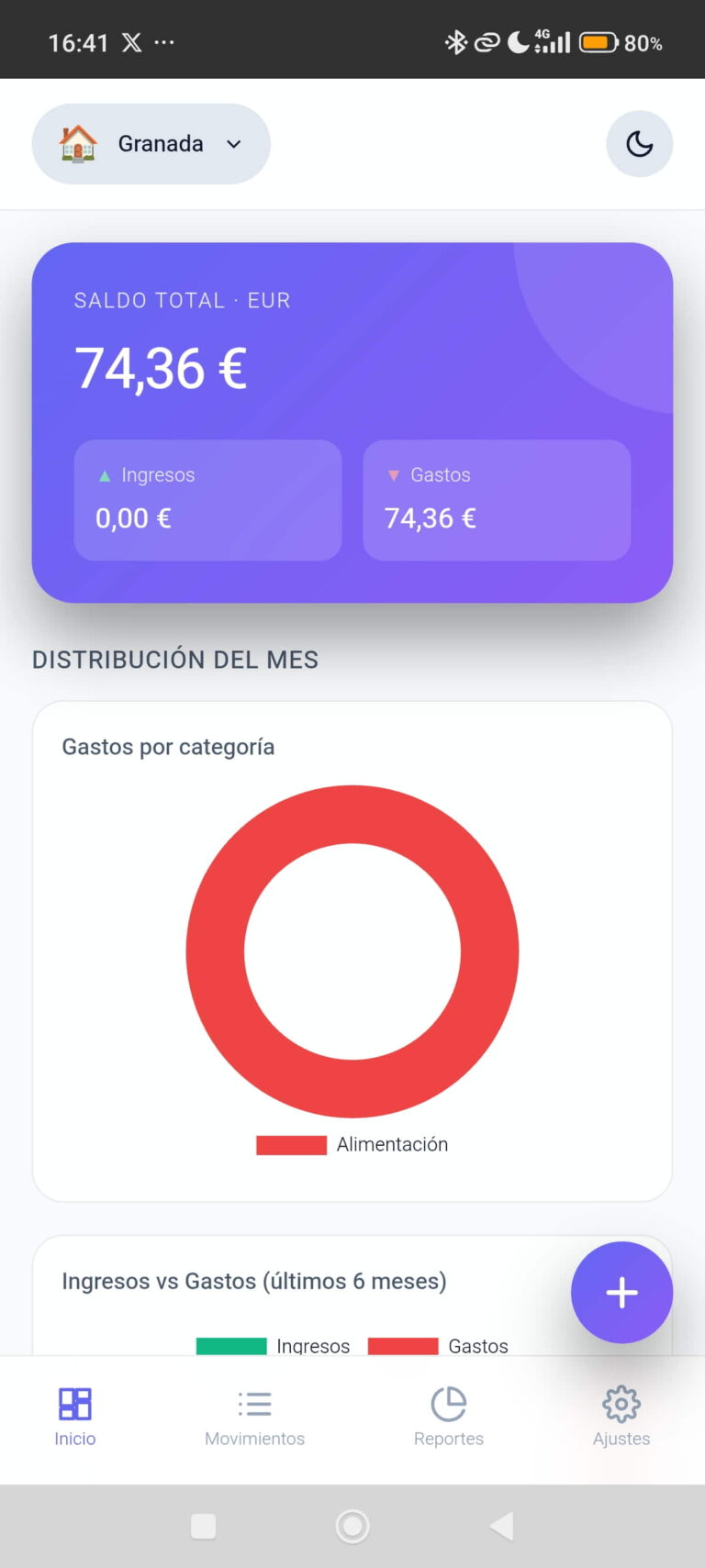Open the Granada household dropdown

[151, 144]
